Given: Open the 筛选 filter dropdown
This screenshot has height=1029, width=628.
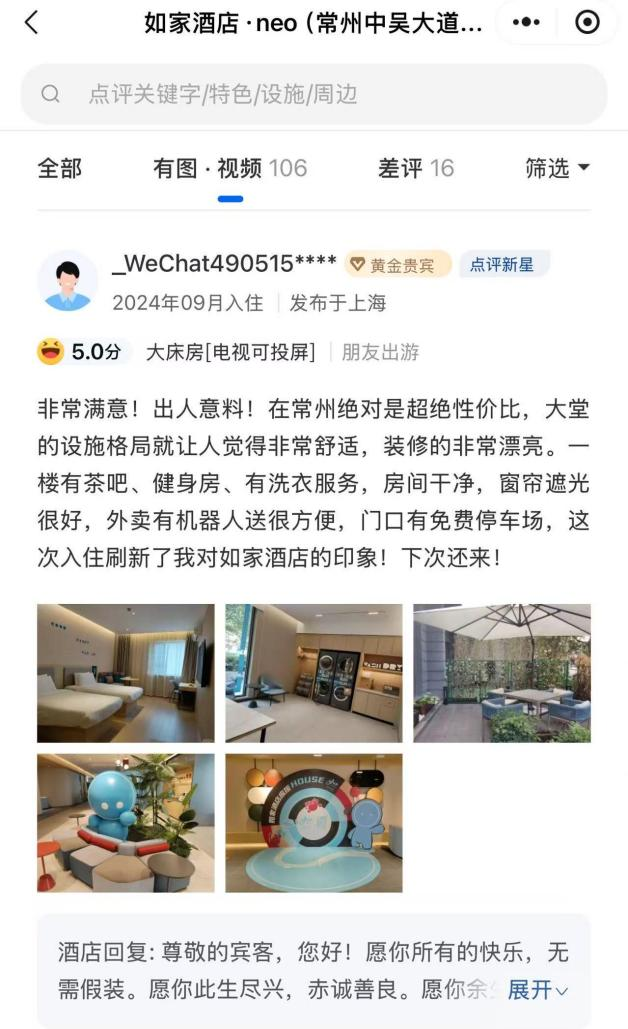Looking at the screenshot, I should 557,168.
